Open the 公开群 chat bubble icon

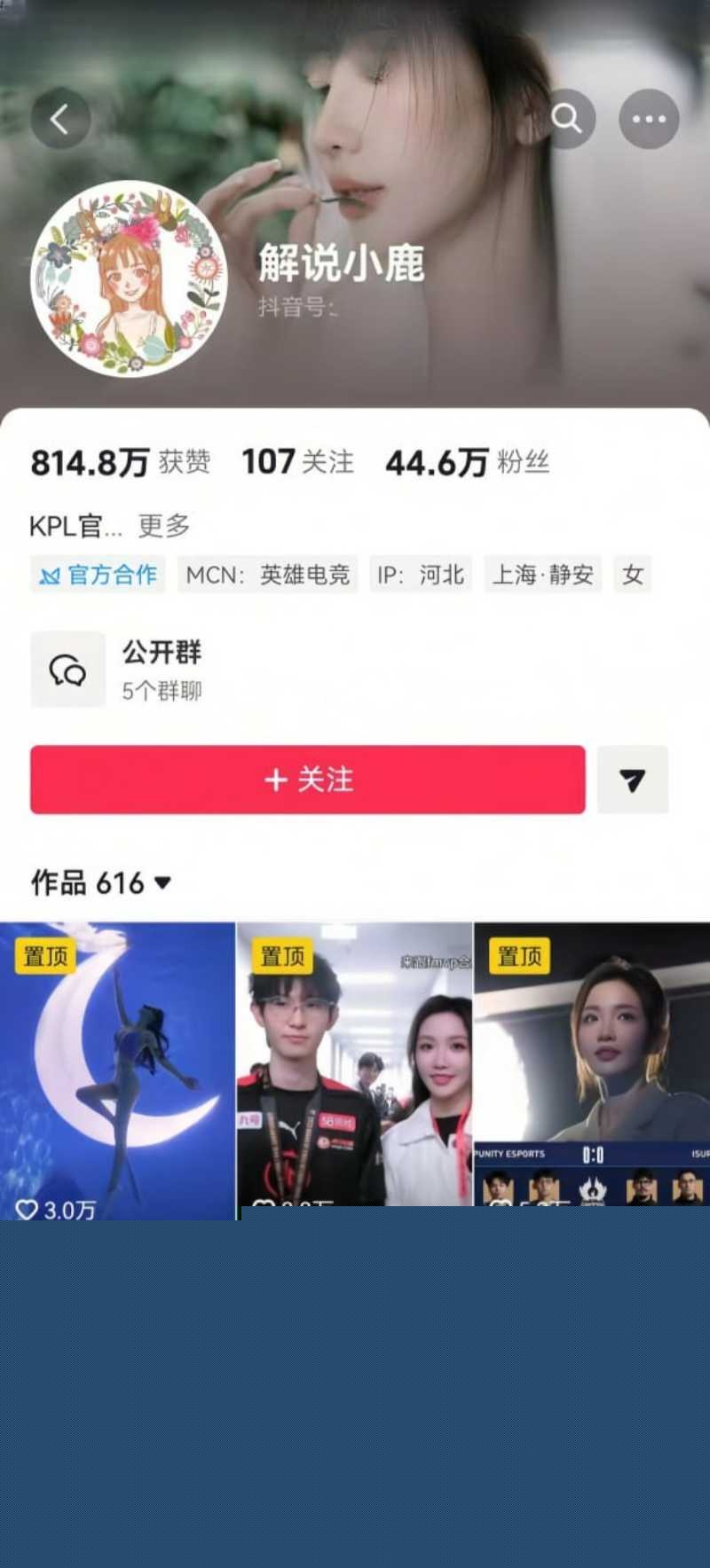(x=68, y=670)
